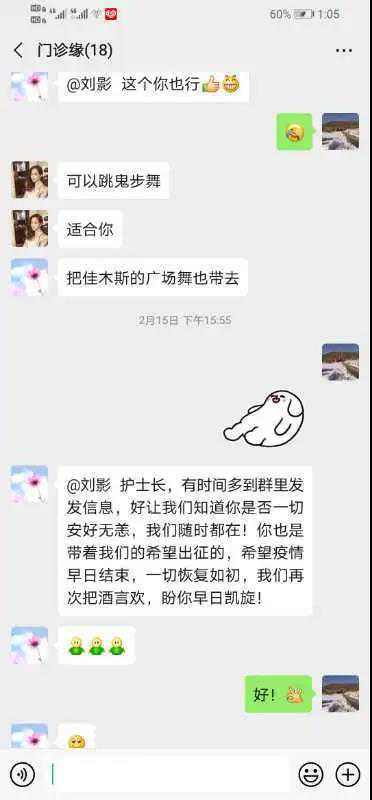Open the lying dog sticker message

pyautogui.click(x=264, y=418)
